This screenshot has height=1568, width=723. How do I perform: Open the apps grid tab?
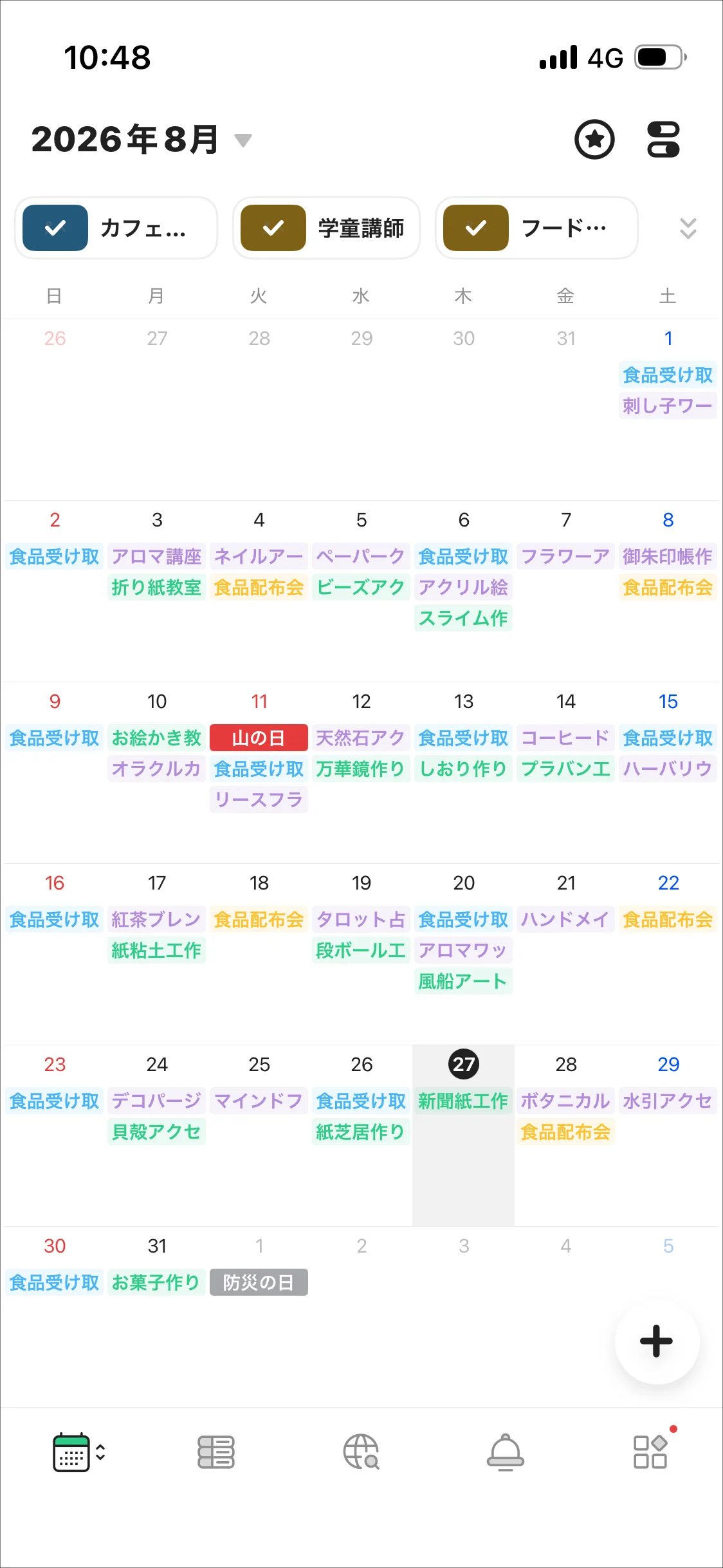coord(650,1452)
